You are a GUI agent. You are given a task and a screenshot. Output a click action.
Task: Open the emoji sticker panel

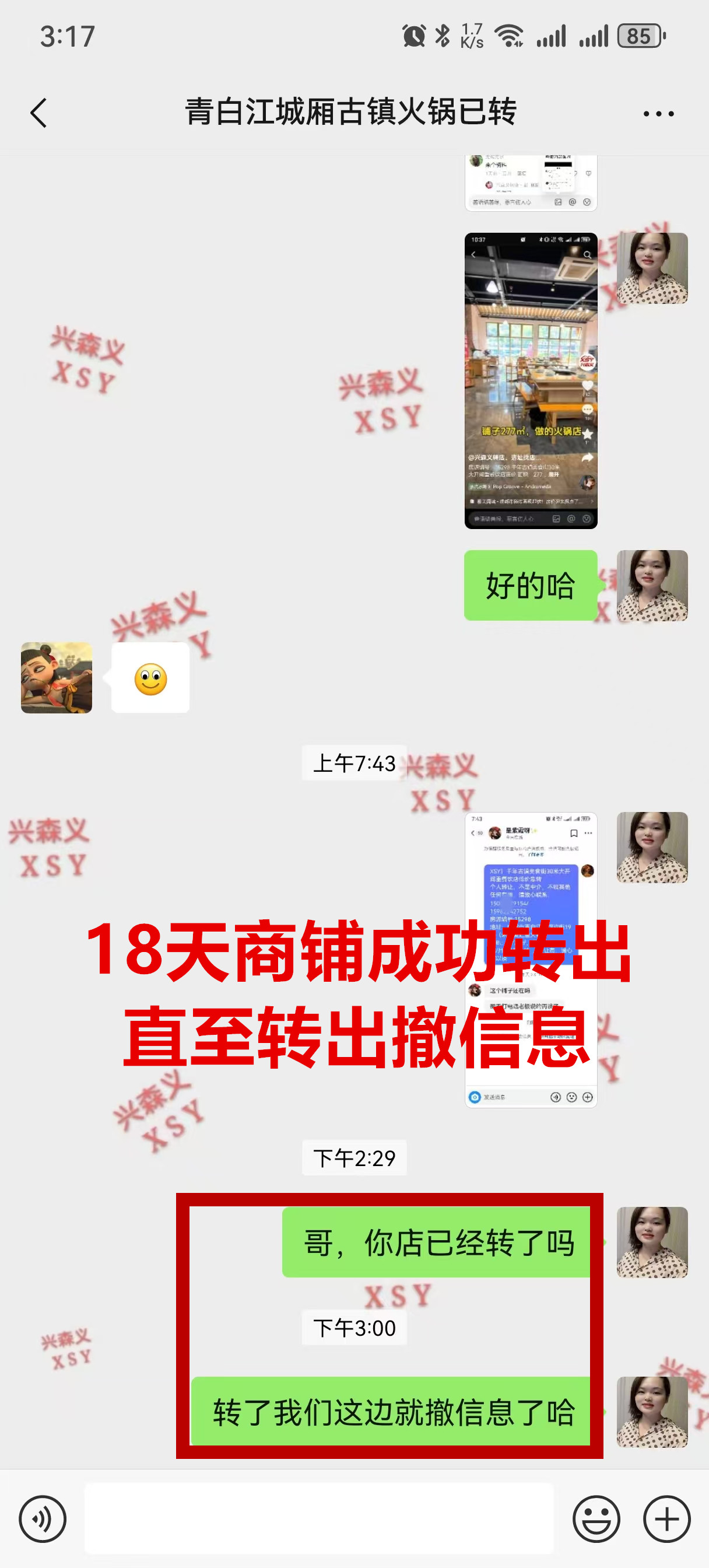coord(596,1518)
